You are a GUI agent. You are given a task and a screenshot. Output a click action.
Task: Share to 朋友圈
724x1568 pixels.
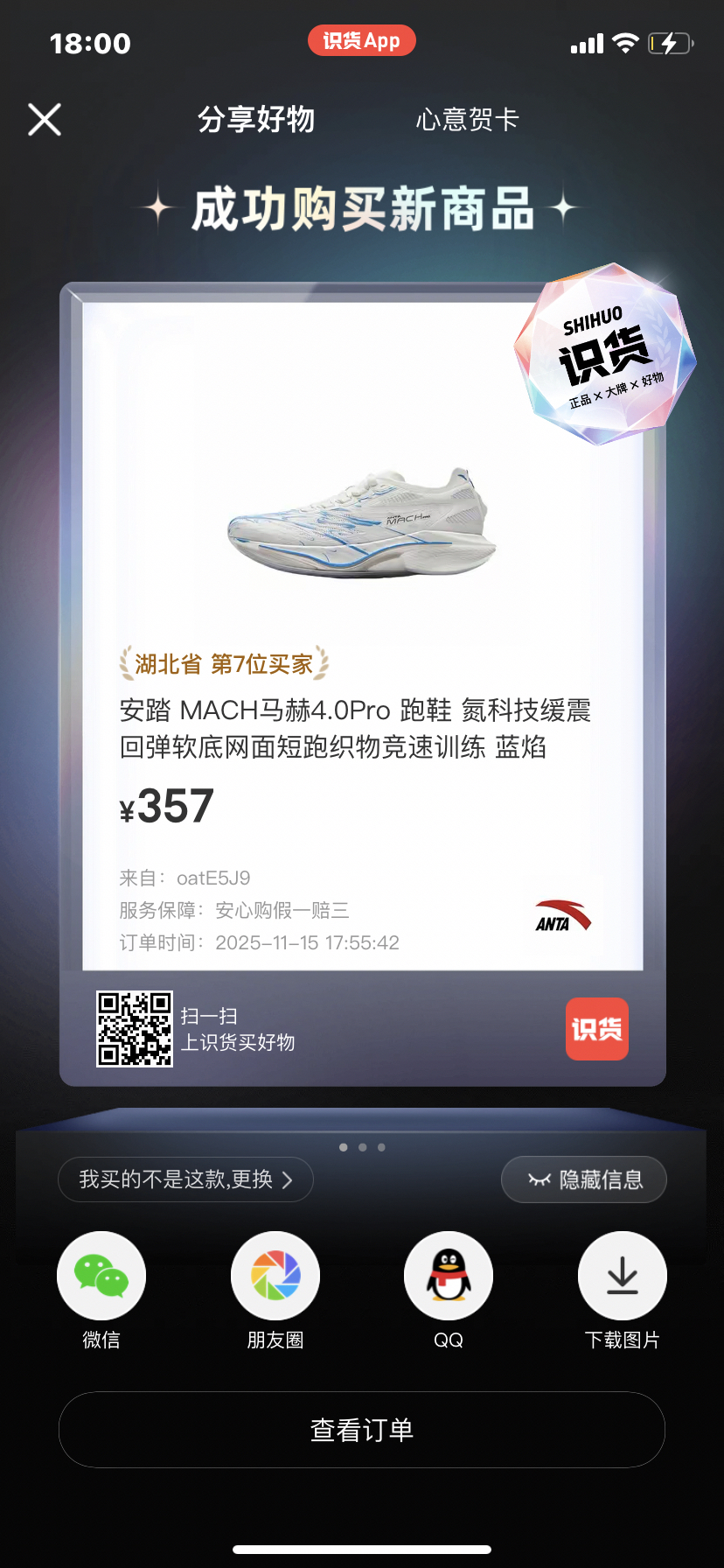coord(275,1276)
